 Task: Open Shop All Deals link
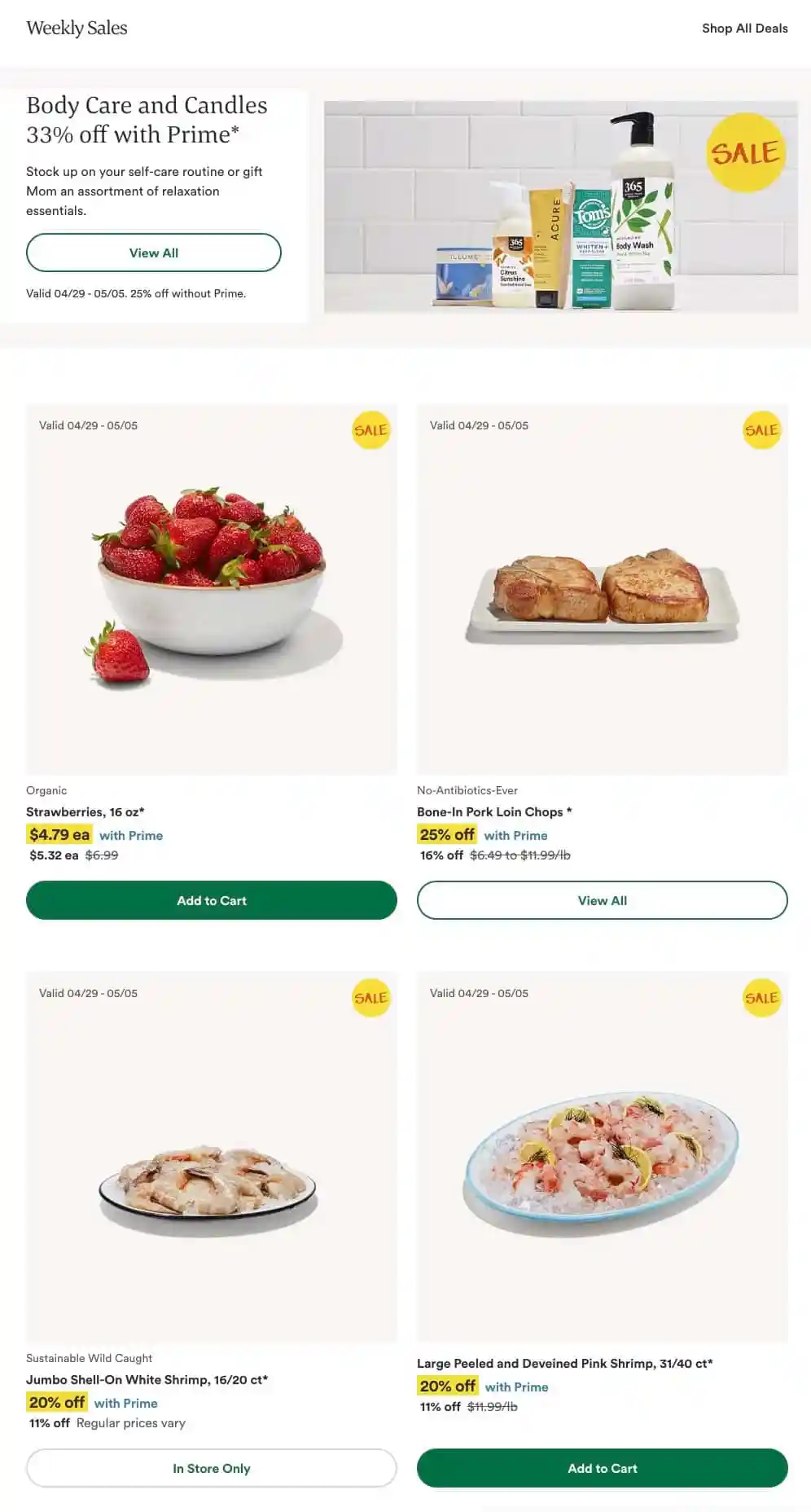[x=744, y=28]
